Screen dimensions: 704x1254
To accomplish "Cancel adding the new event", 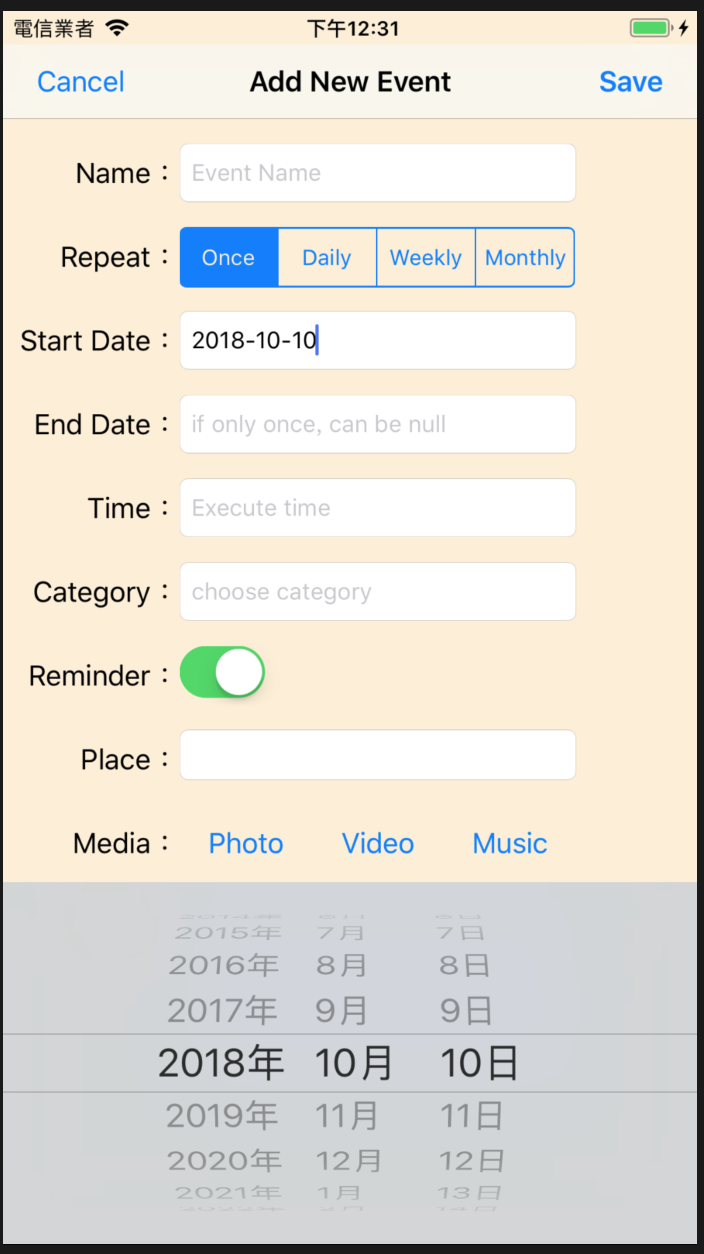I will [x=80, y=82].
